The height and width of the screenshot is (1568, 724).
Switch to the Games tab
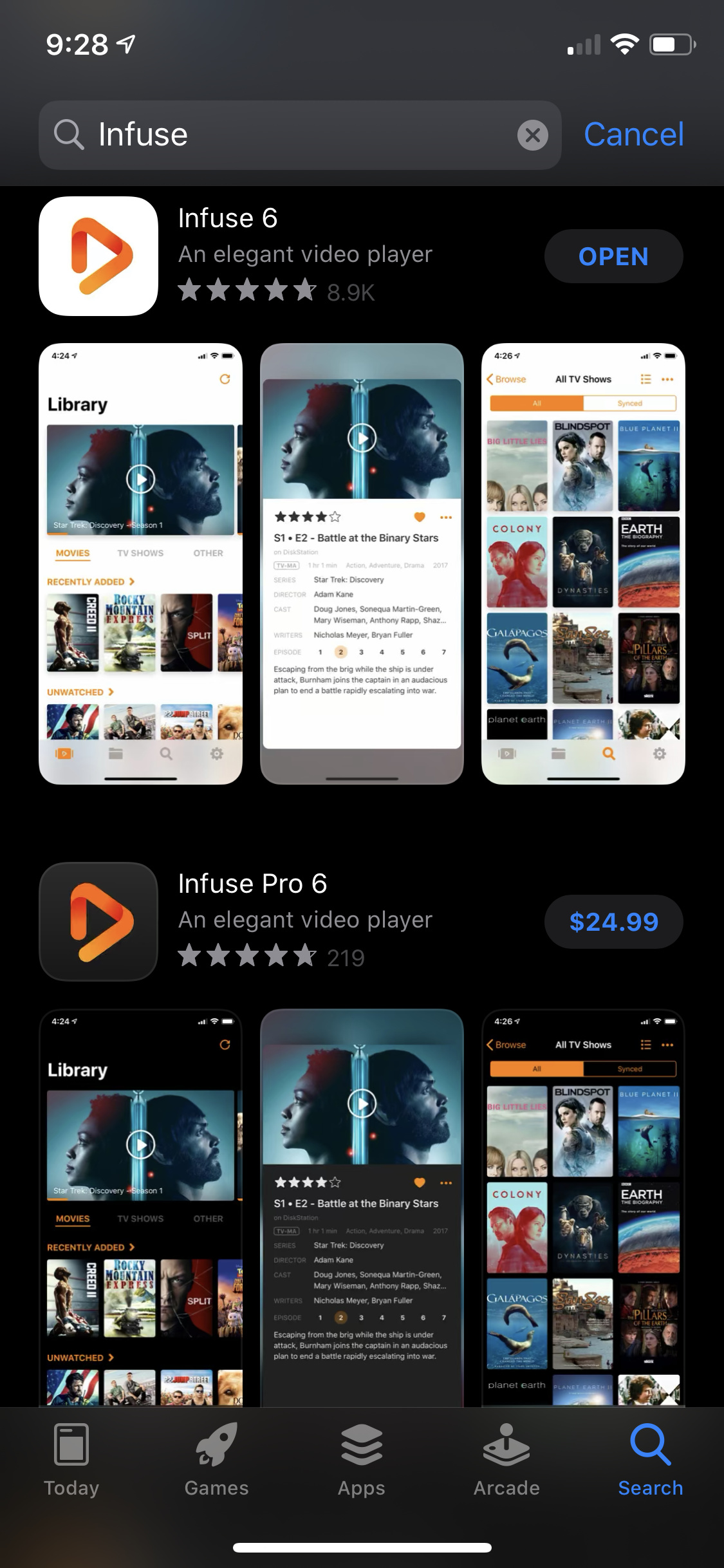point(216,1460)
